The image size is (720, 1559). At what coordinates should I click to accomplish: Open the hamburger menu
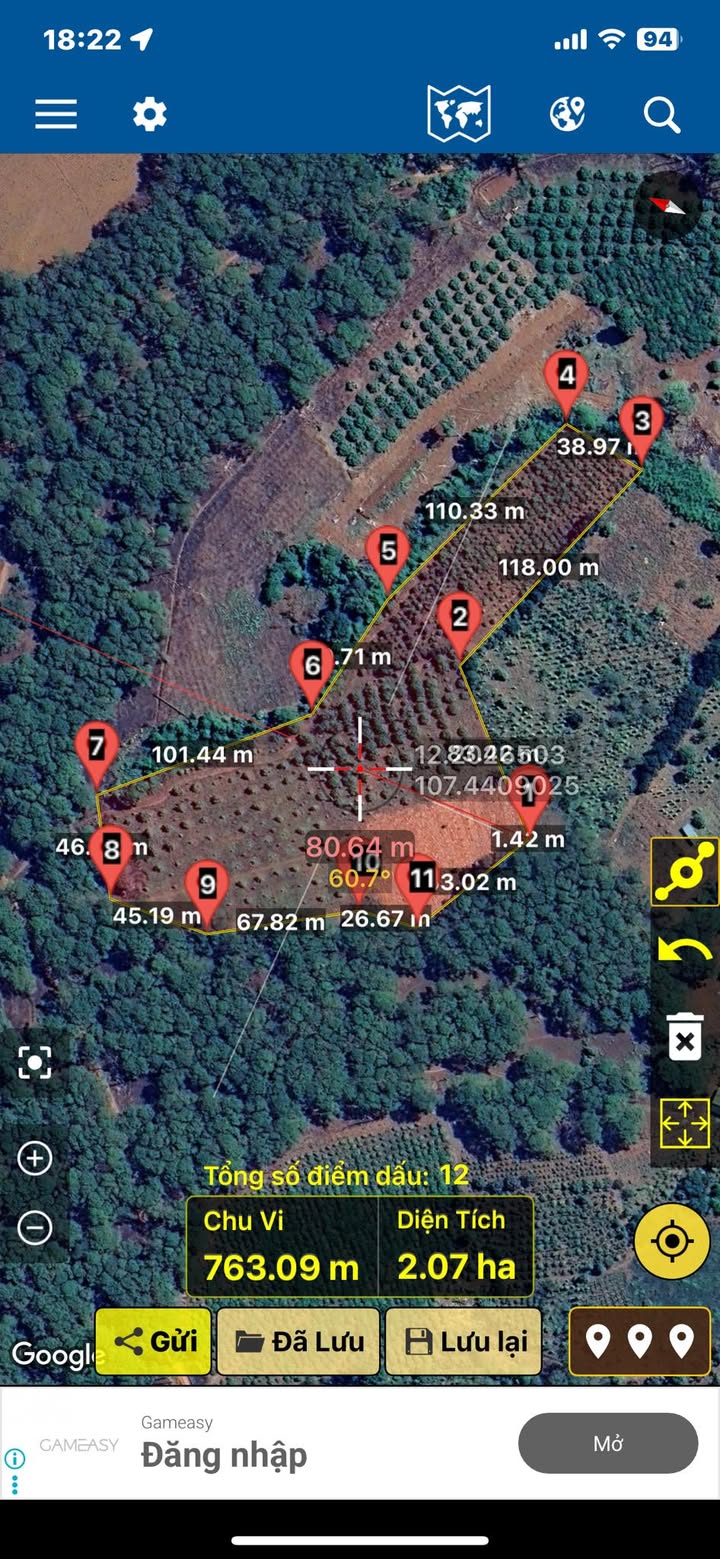(x=56, y=115)
